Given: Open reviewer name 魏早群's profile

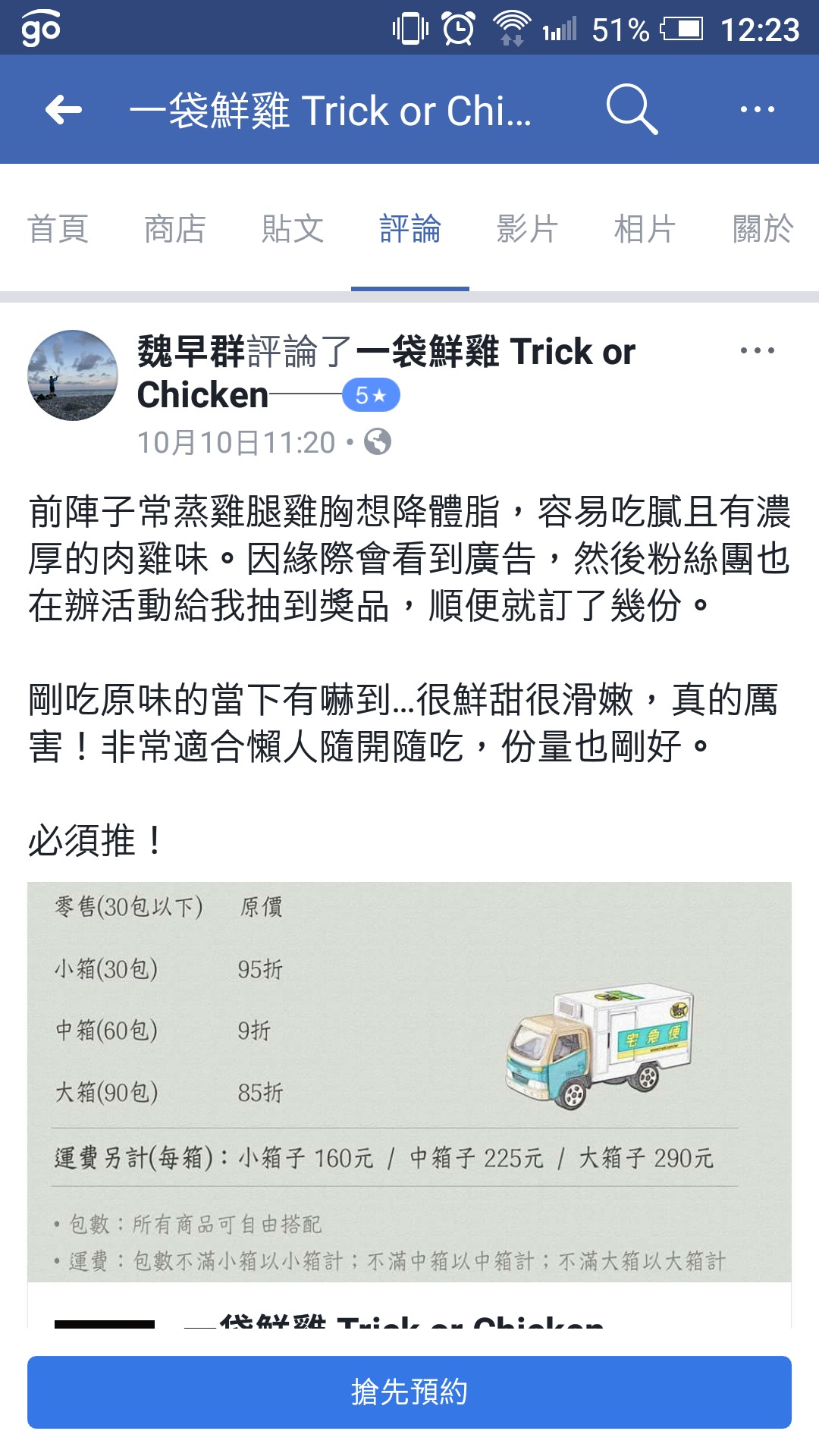Looking at the screenshot, I should [191, 352].
